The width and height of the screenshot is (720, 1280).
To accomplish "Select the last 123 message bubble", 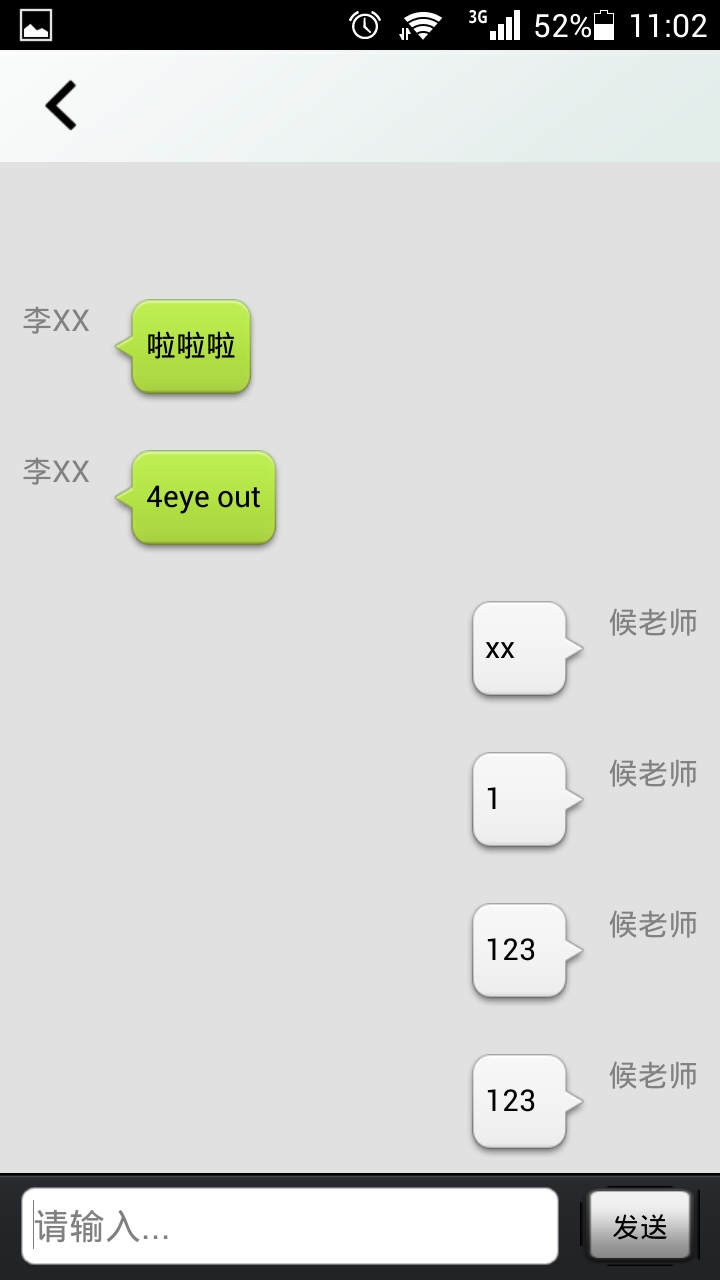I will pyautogui.click(x=519, y=1100).
